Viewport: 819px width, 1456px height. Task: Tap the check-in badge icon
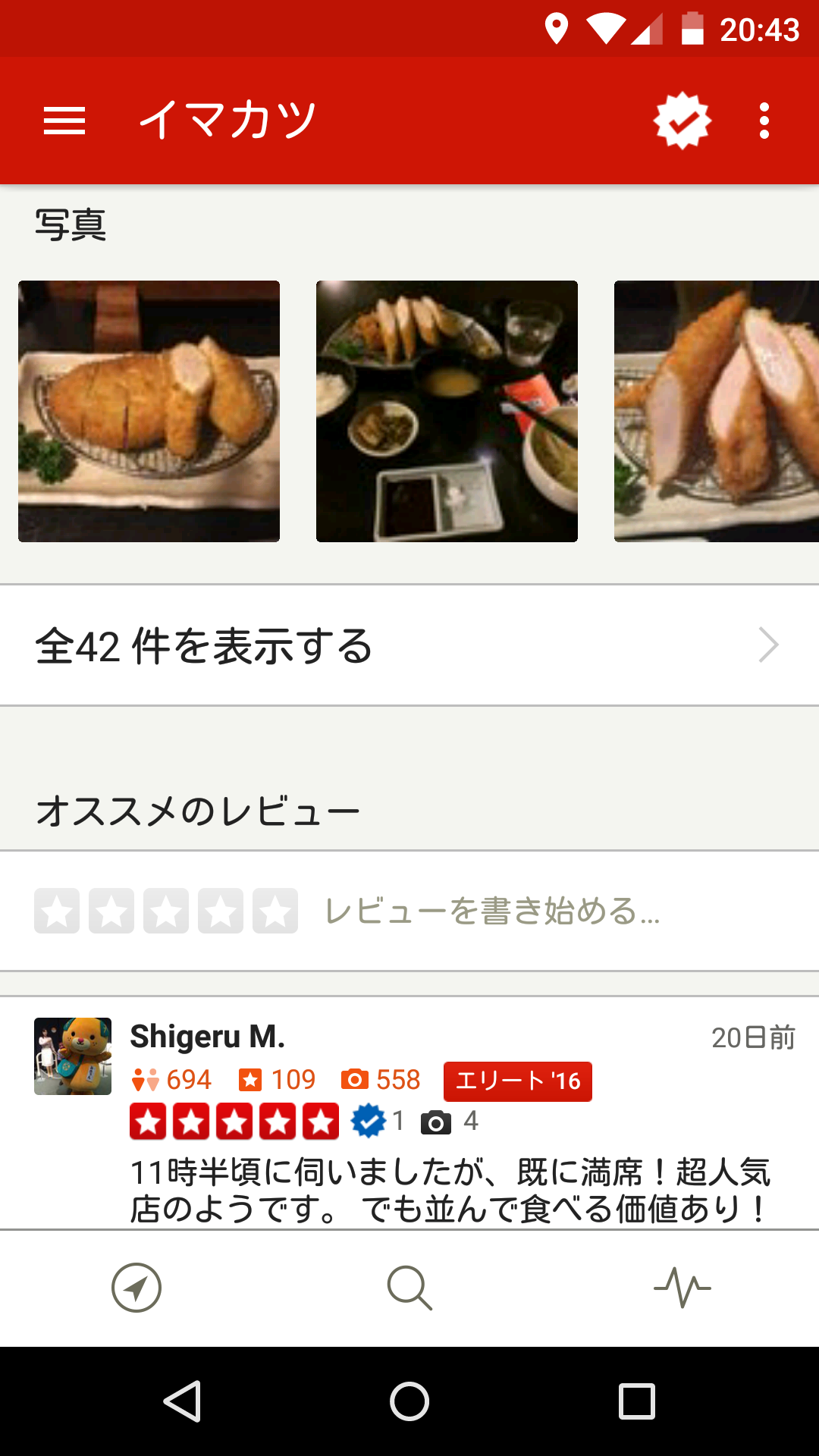(x=682, y=121)
